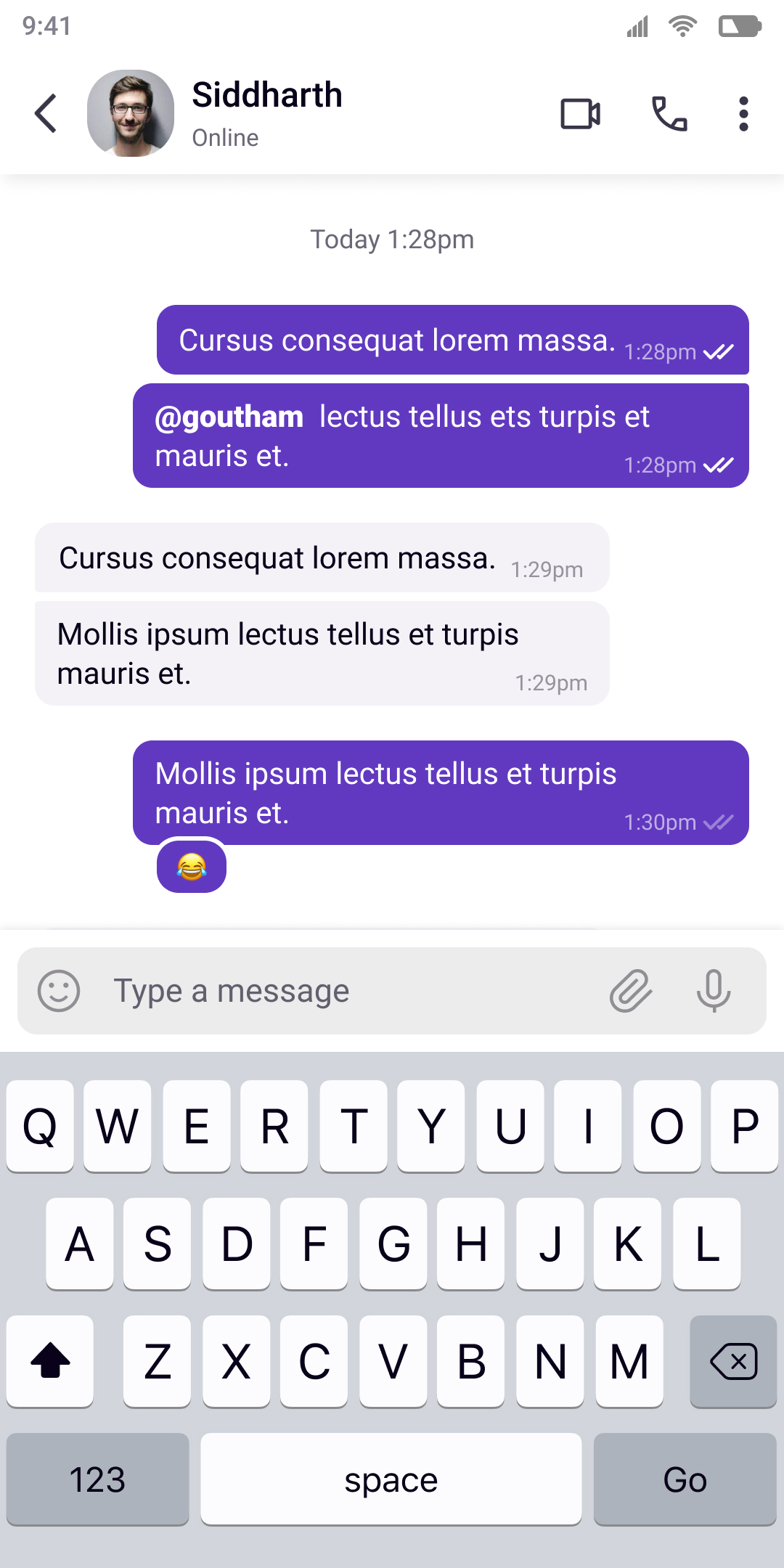Switch keyboard to 123 numbers

(98, 1479)
